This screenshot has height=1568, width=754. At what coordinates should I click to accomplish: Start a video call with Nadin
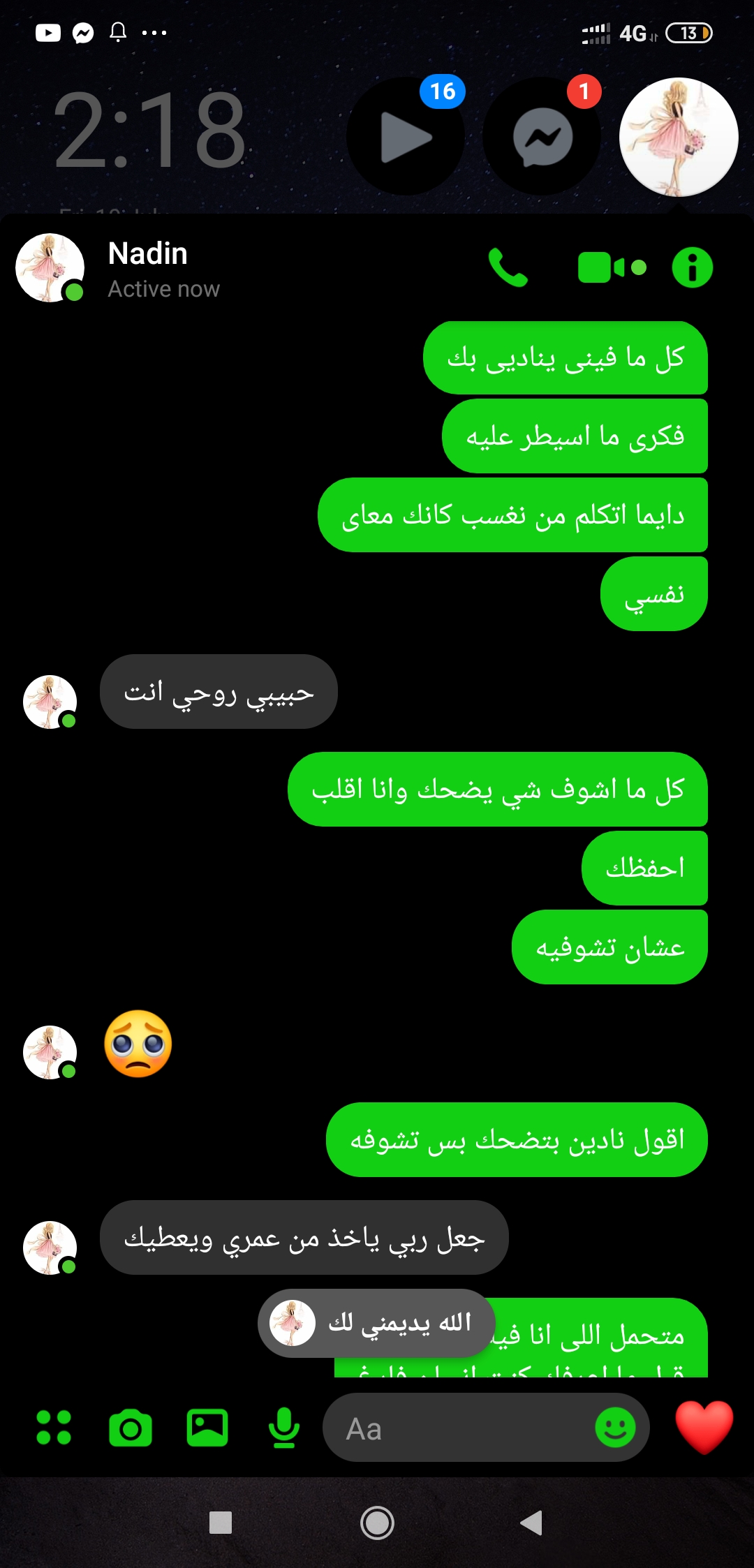(x=612, y=267)
